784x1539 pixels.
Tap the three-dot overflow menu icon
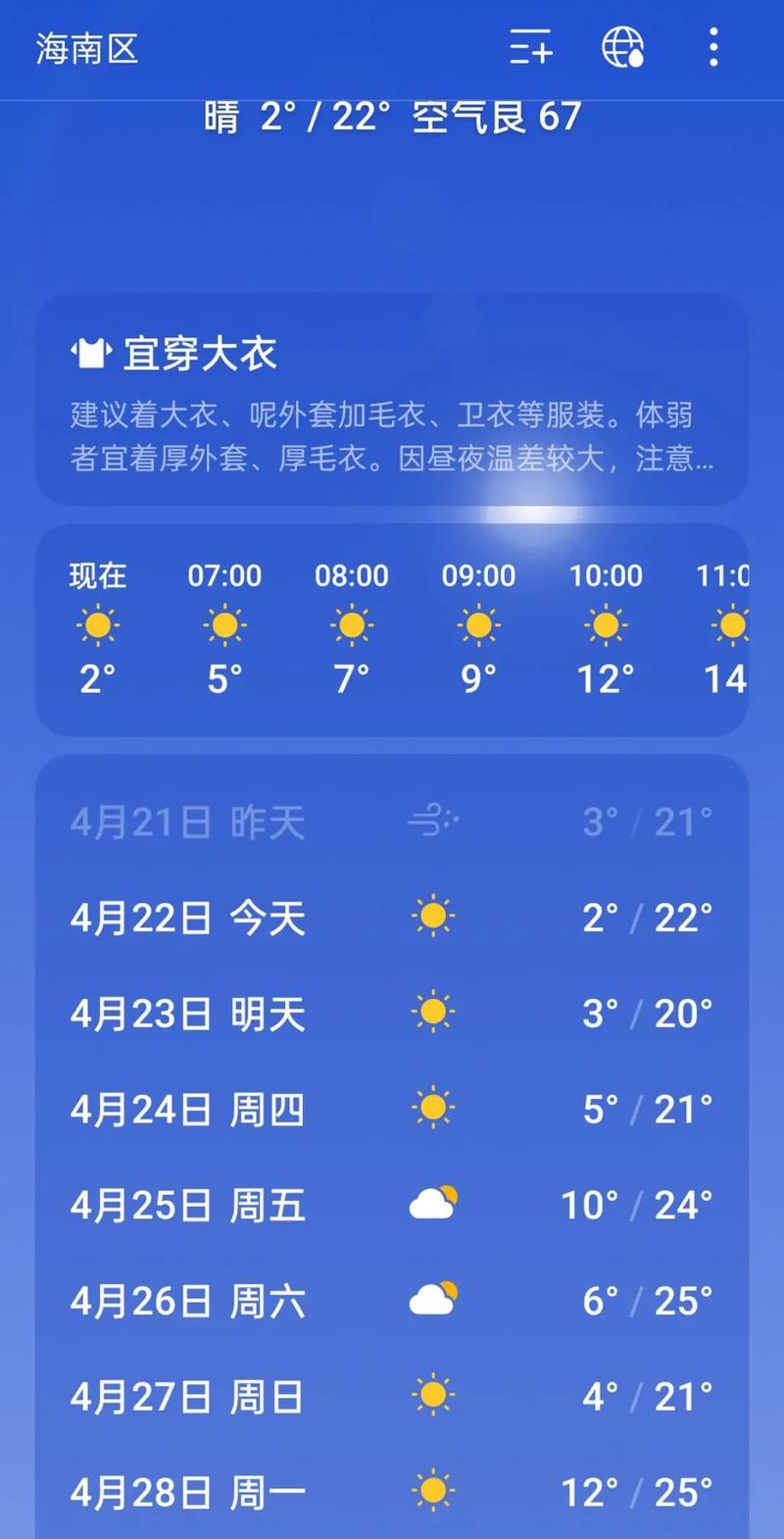pos(712,49)
